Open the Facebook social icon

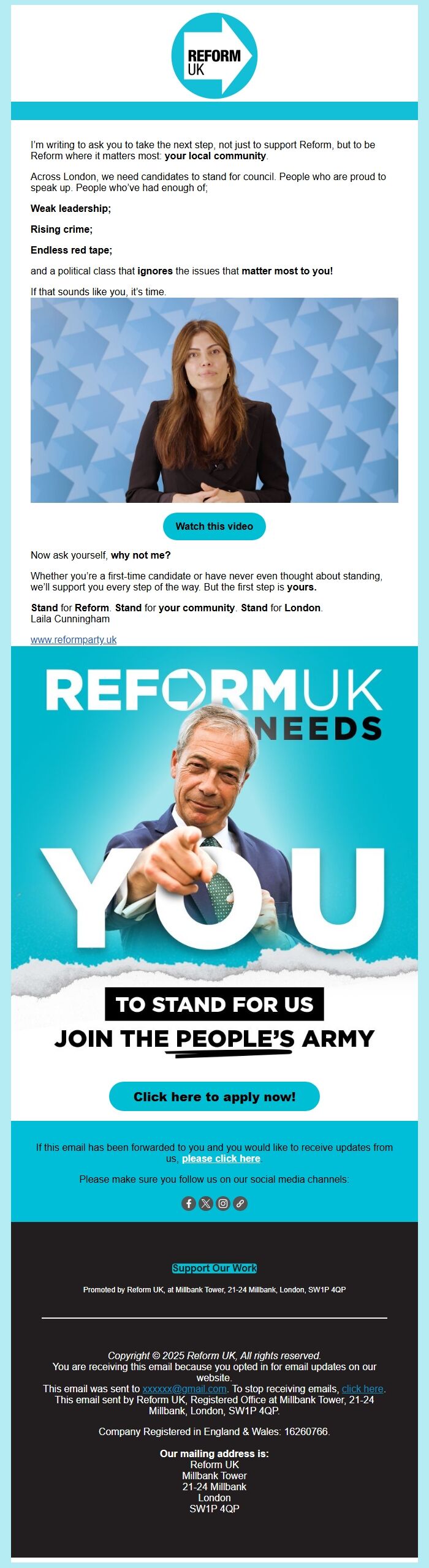pos(189,1203)
